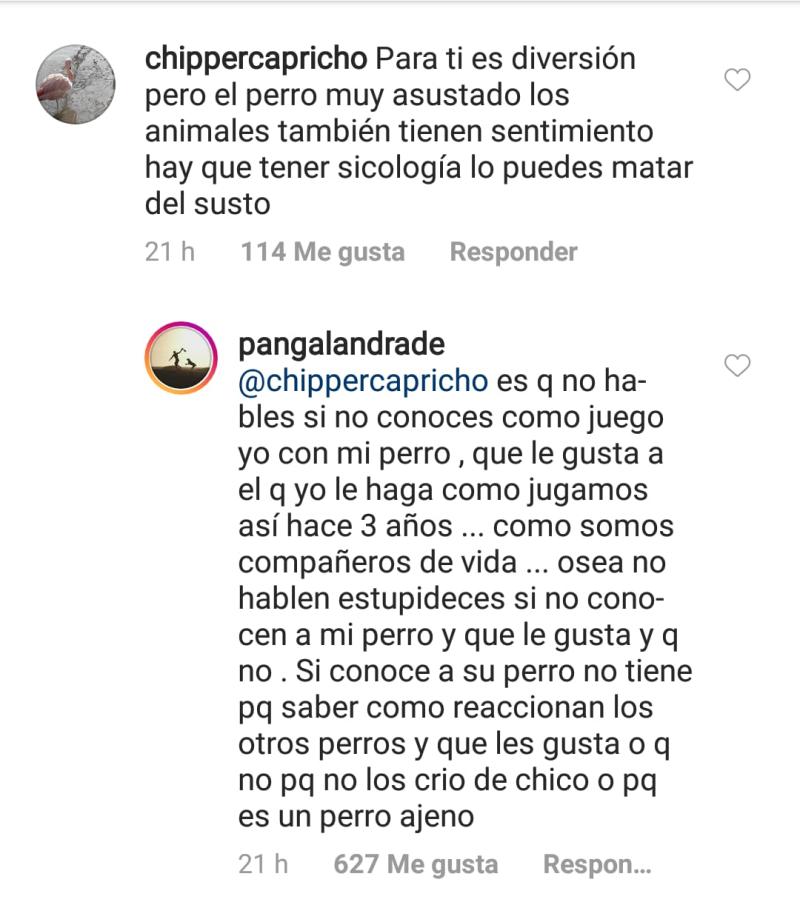The width and height of the screenshot is (800, 905).
Task: Reply to pangalandrade's comment
Action: coord(597,864)
